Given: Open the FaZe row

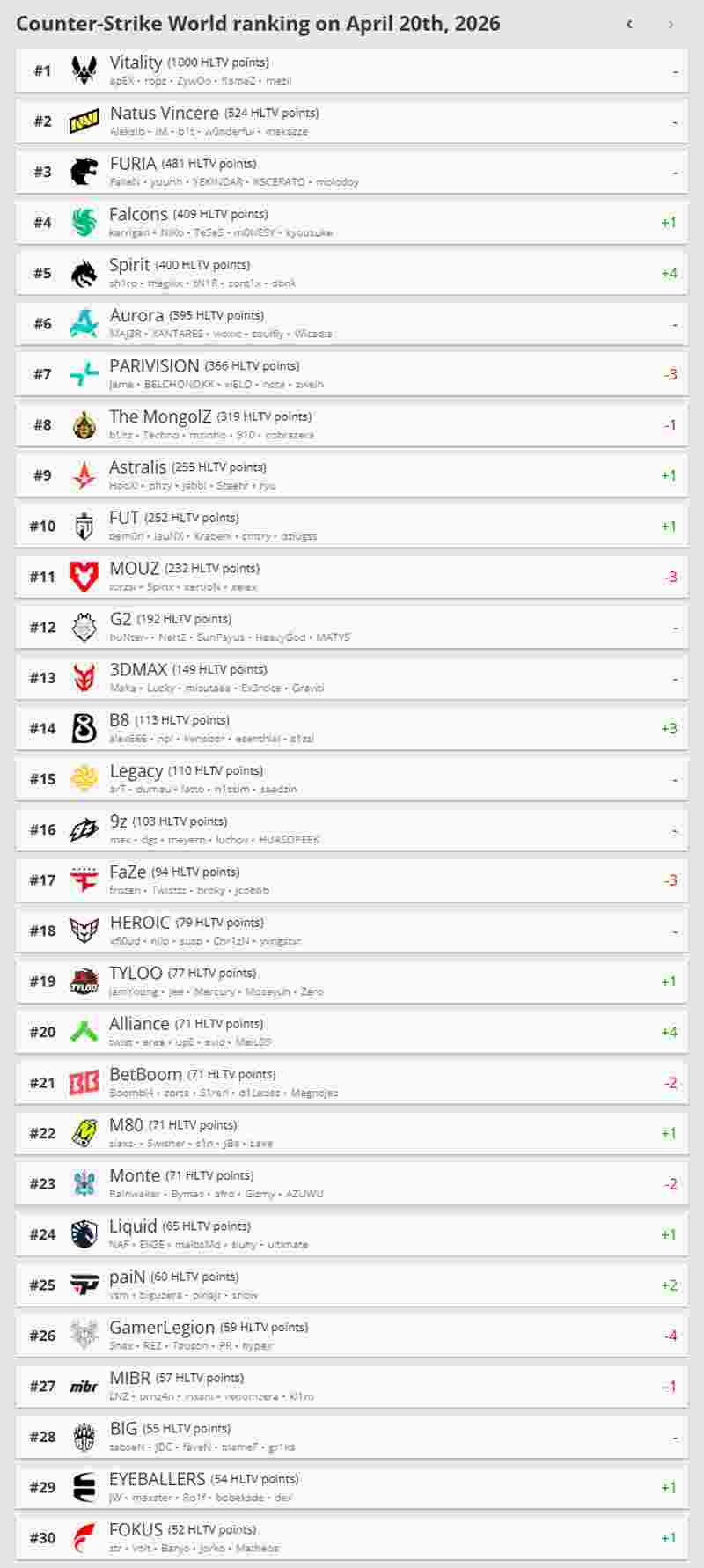Looking at the screenshot, I should tap(352, 880).
